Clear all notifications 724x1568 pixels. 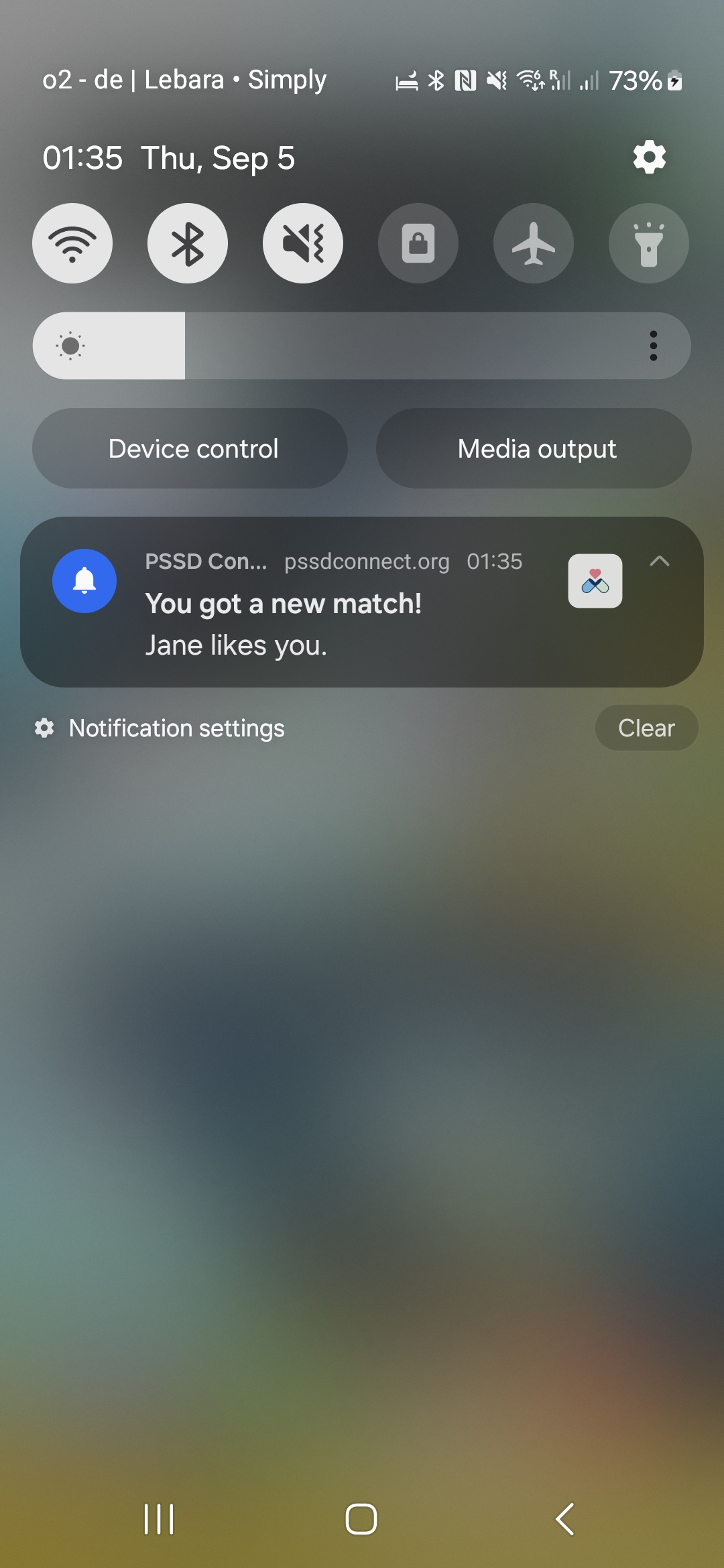[x=646, y=728]
